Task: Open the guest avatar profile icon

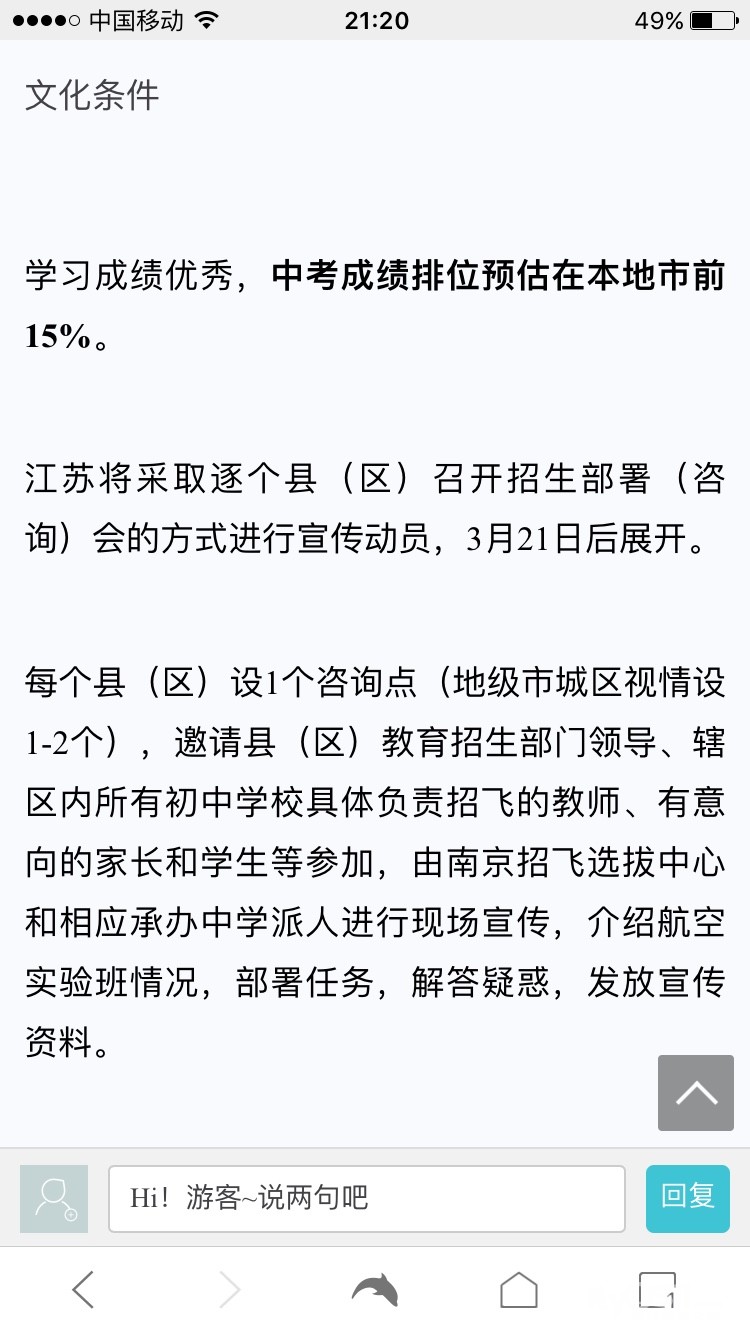Action: 54,1198
